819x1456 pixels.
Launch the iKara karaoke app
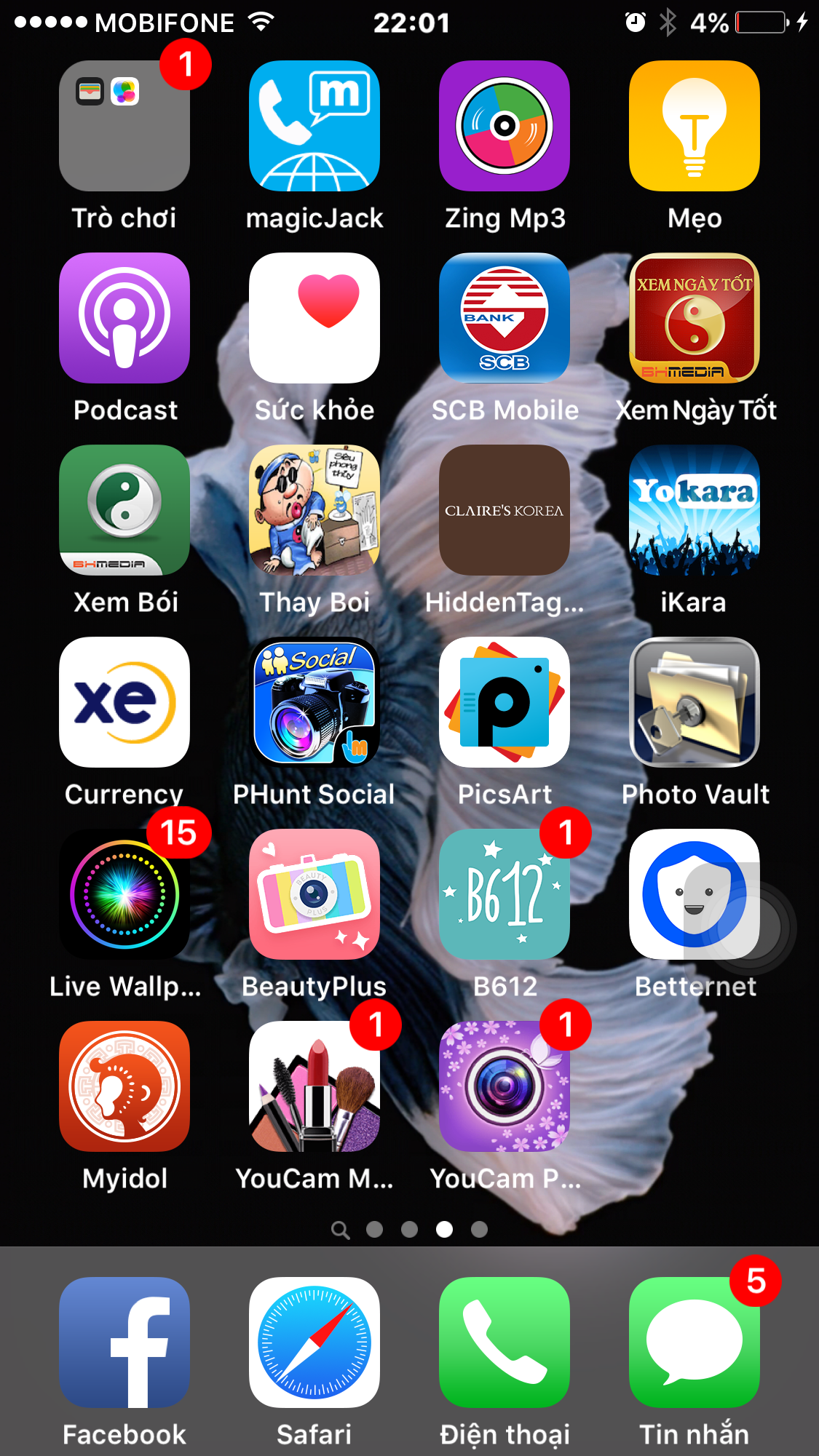pyautogui.click(x=695, y=510)
